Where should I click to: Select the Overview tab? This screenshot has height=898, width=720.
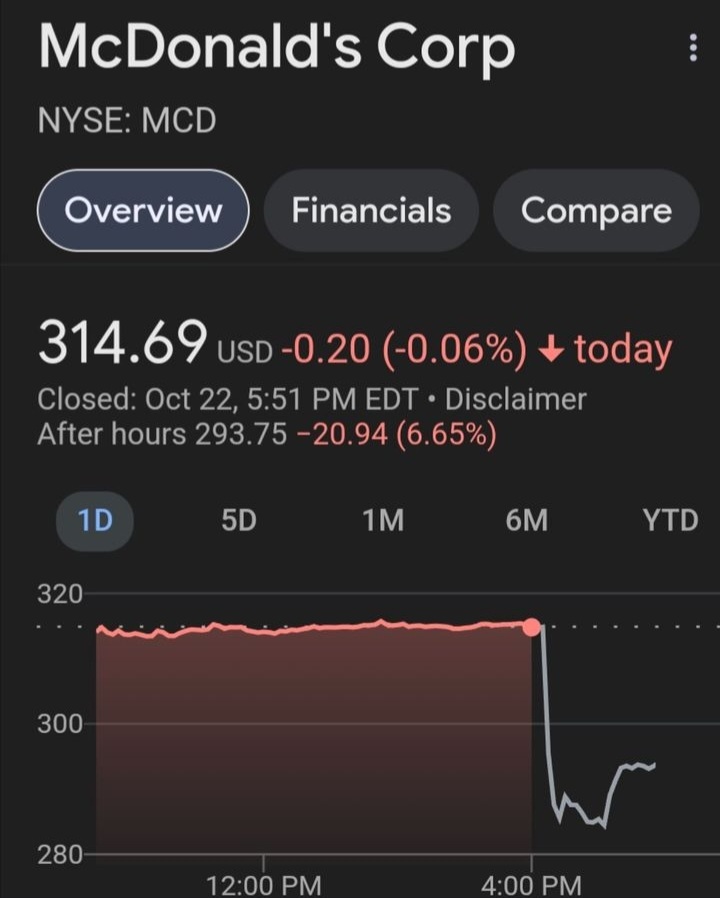point(143,211)
